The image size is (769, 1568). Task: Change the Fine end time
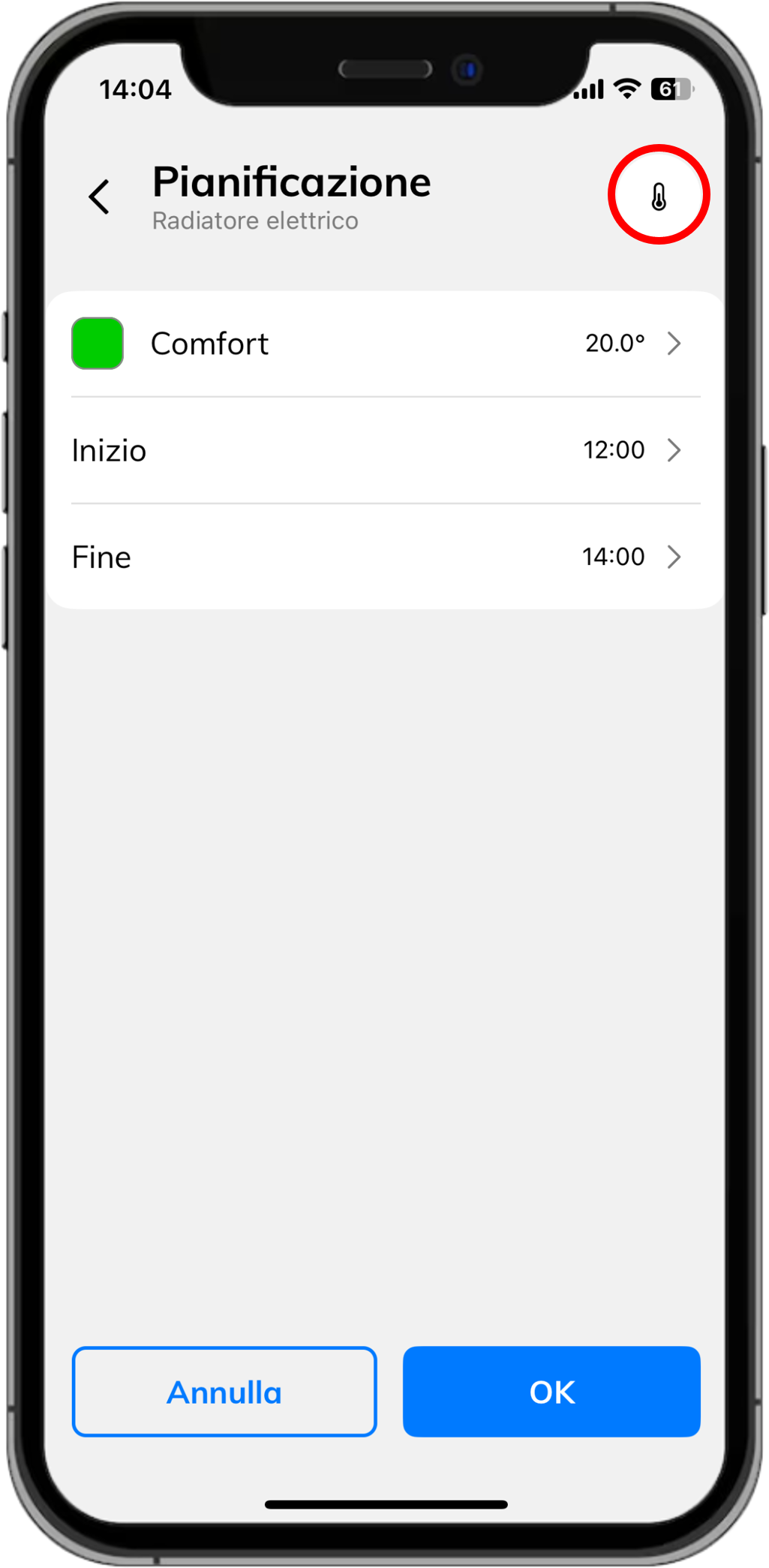click(385, 557)
